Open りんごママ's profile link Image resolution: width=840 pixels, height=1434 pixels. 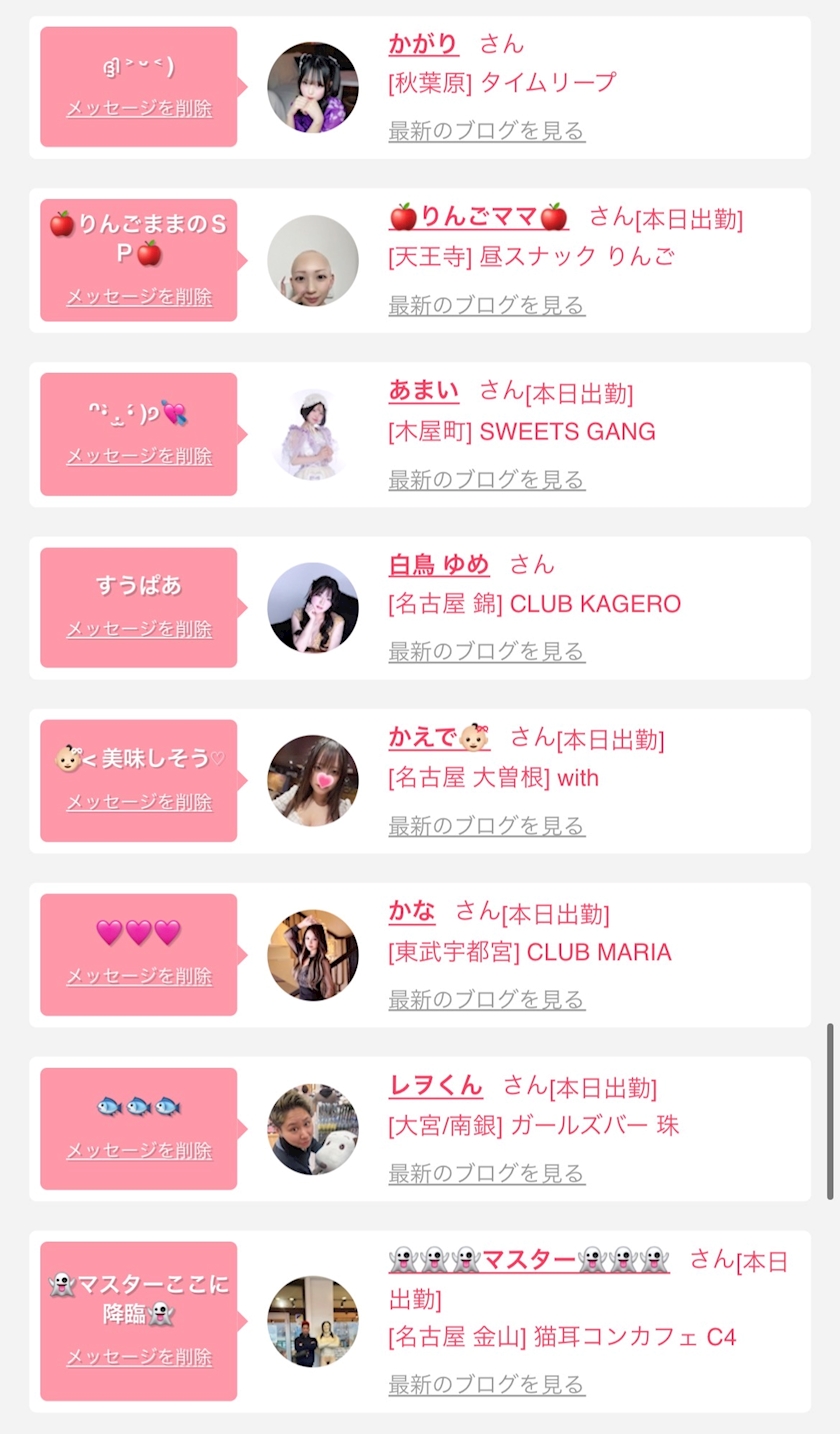click(x=478, y=217)
